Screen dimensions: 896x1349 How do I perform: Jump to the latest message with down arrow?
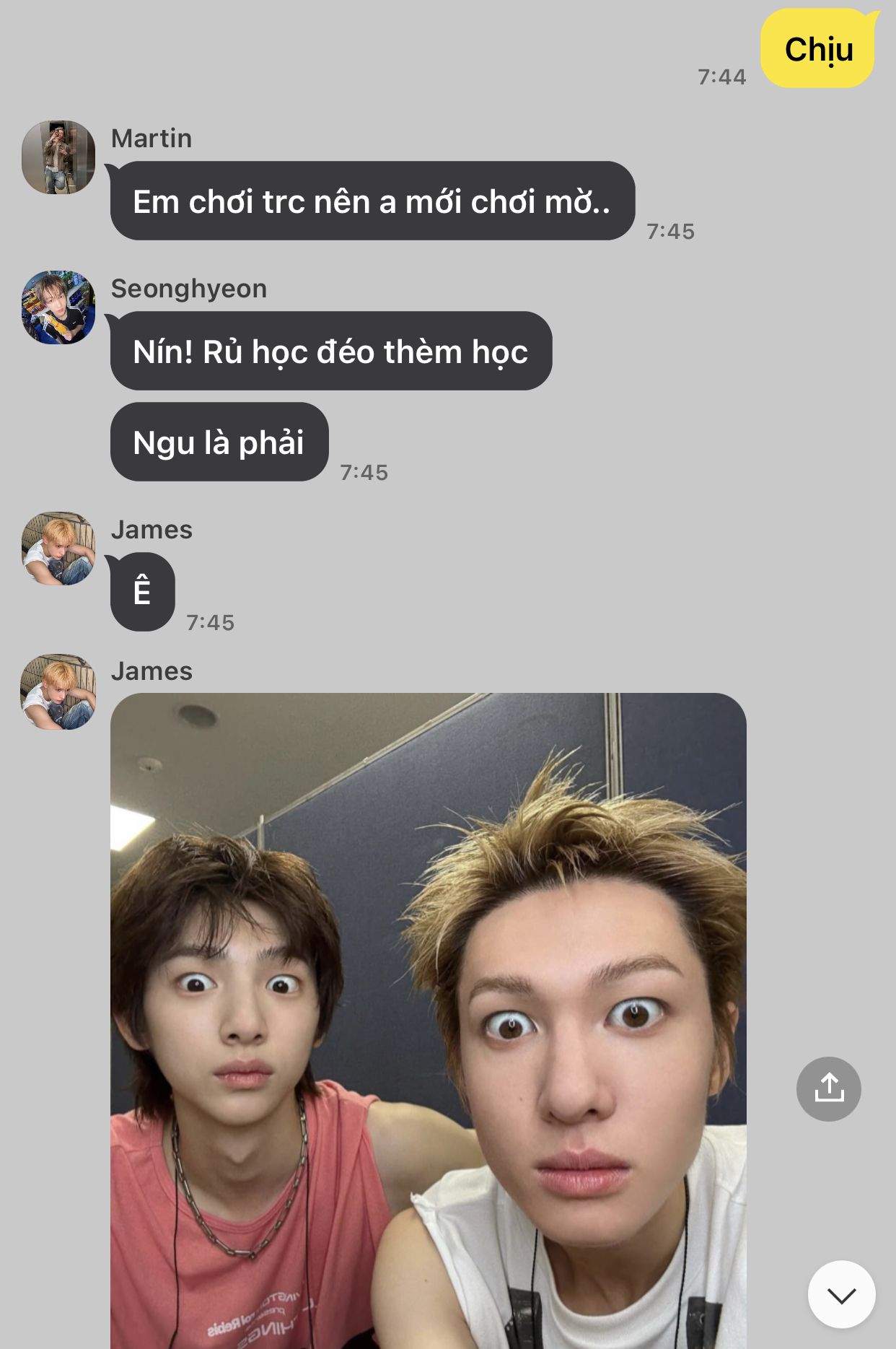[x=841, y=1295]
